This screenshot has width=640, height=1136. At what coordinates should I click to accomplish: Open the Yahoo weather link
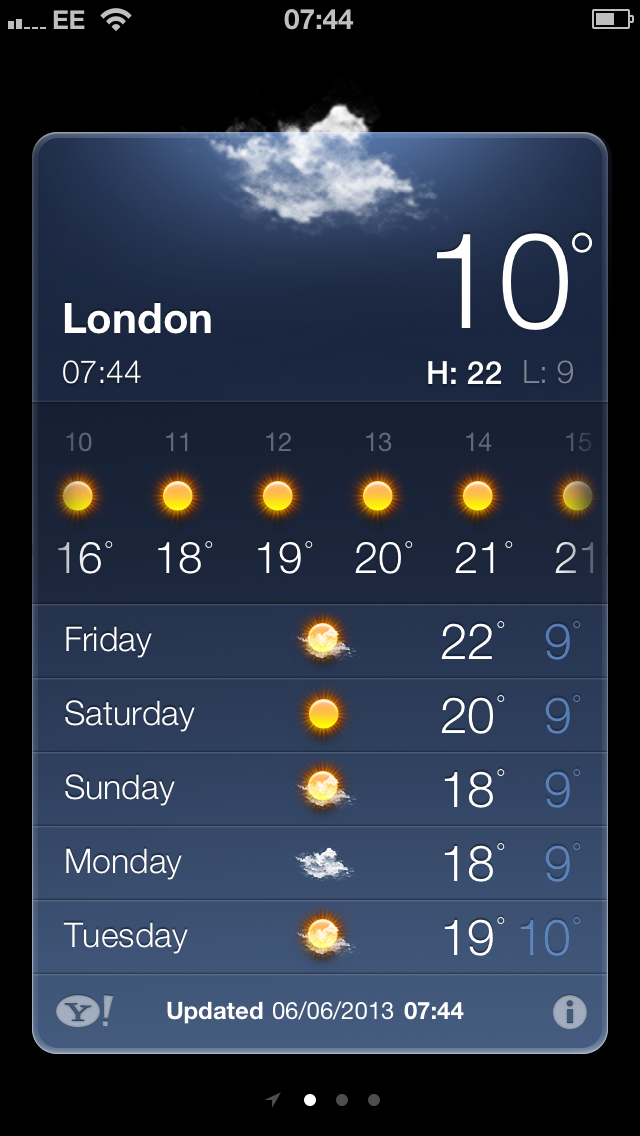pos(84,1011)
